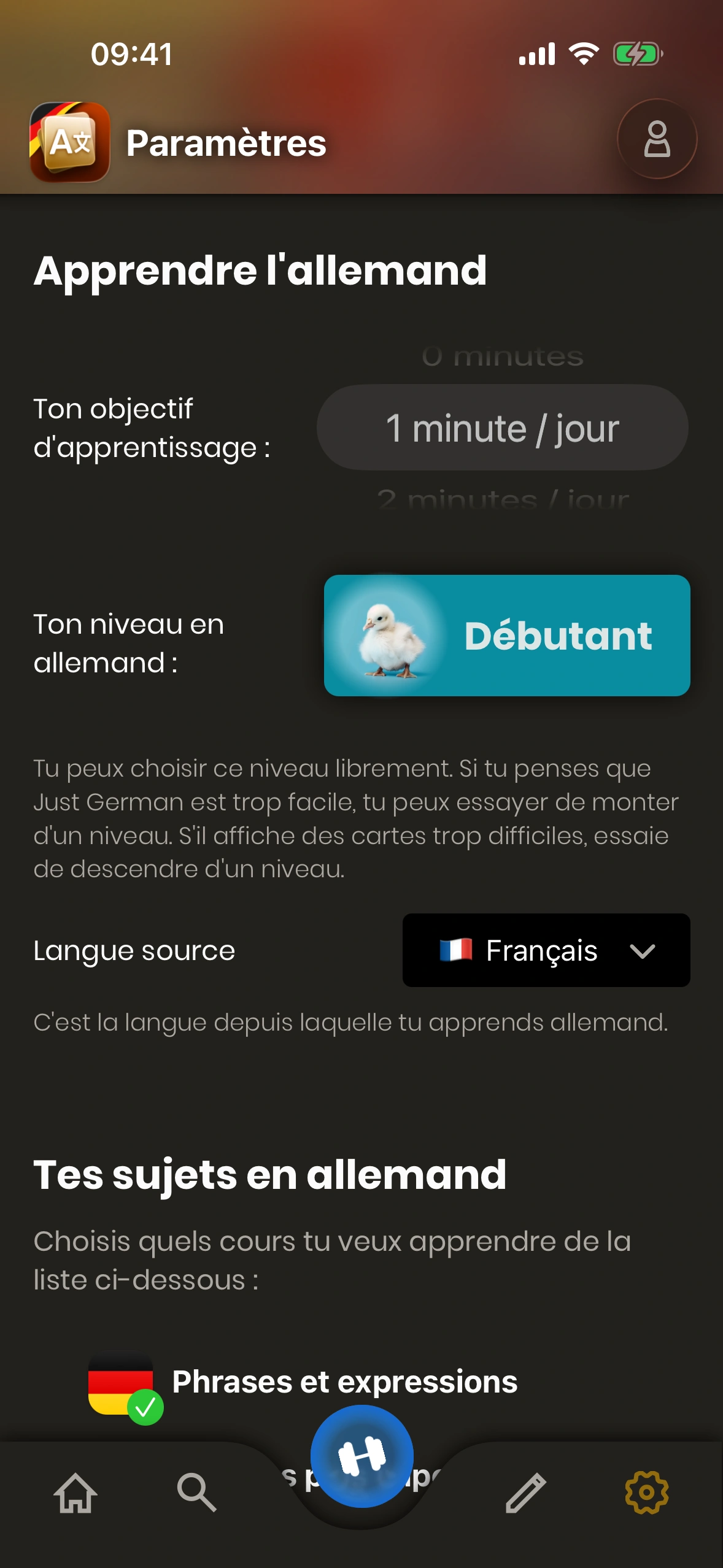Change the Débutant level
The image size is (723, 1568).
tap(506, 636)
